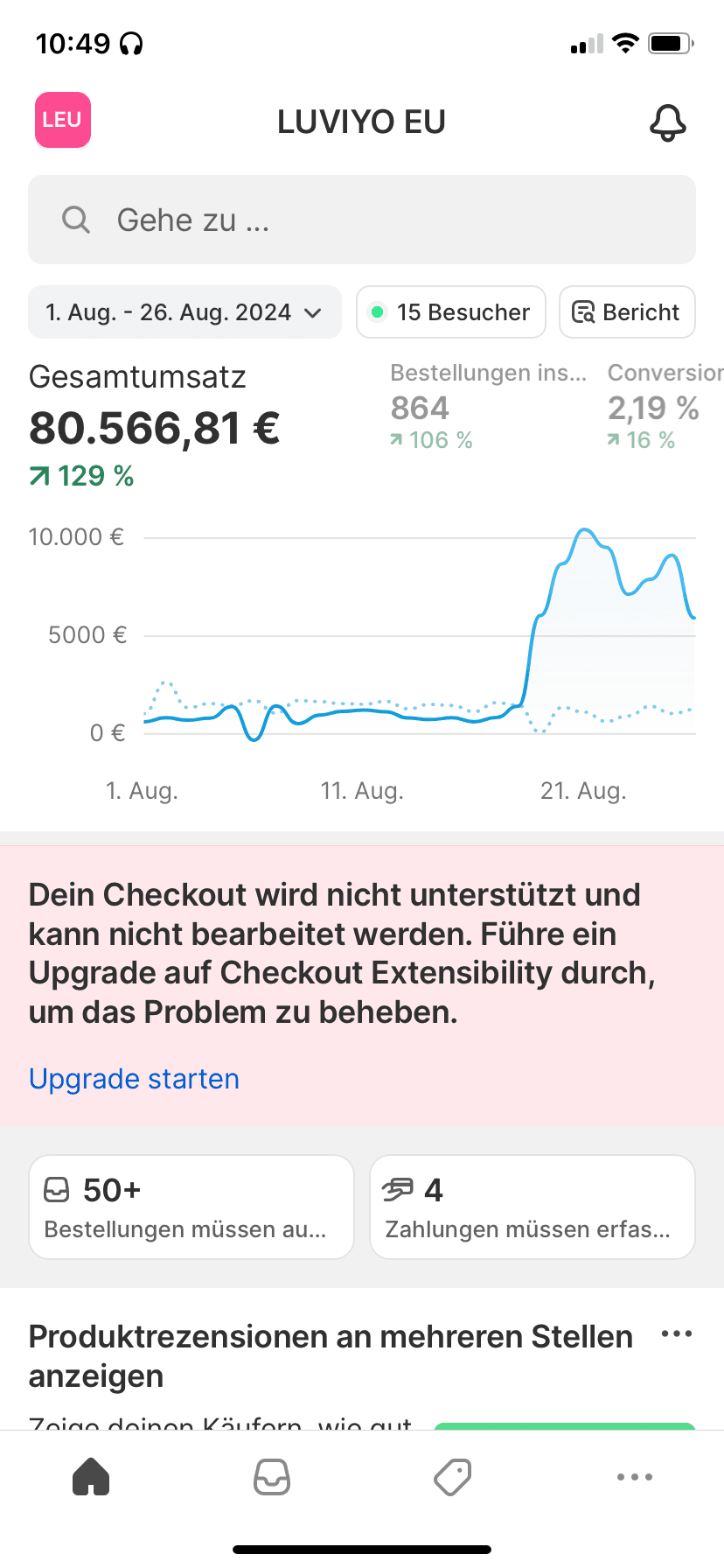Open the LEU store switcher avatar
The image size is (724, 1568).
click(63, 120)
